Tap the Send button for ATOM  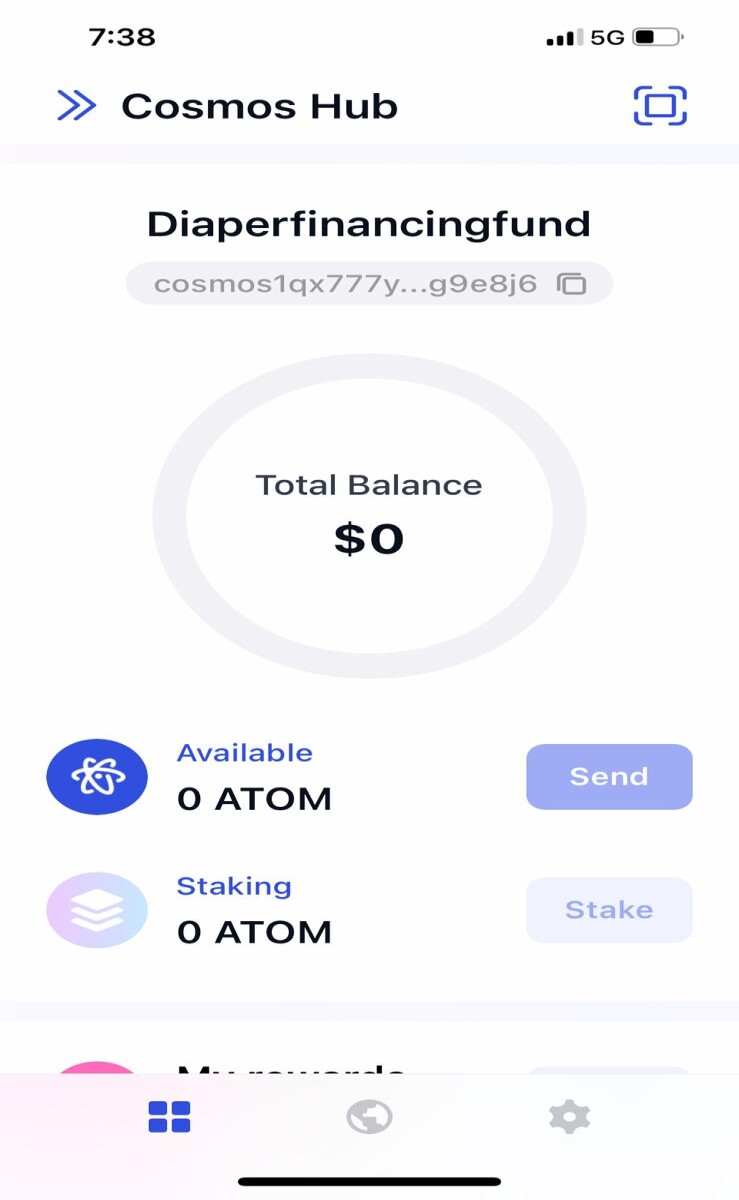[609, 776]
